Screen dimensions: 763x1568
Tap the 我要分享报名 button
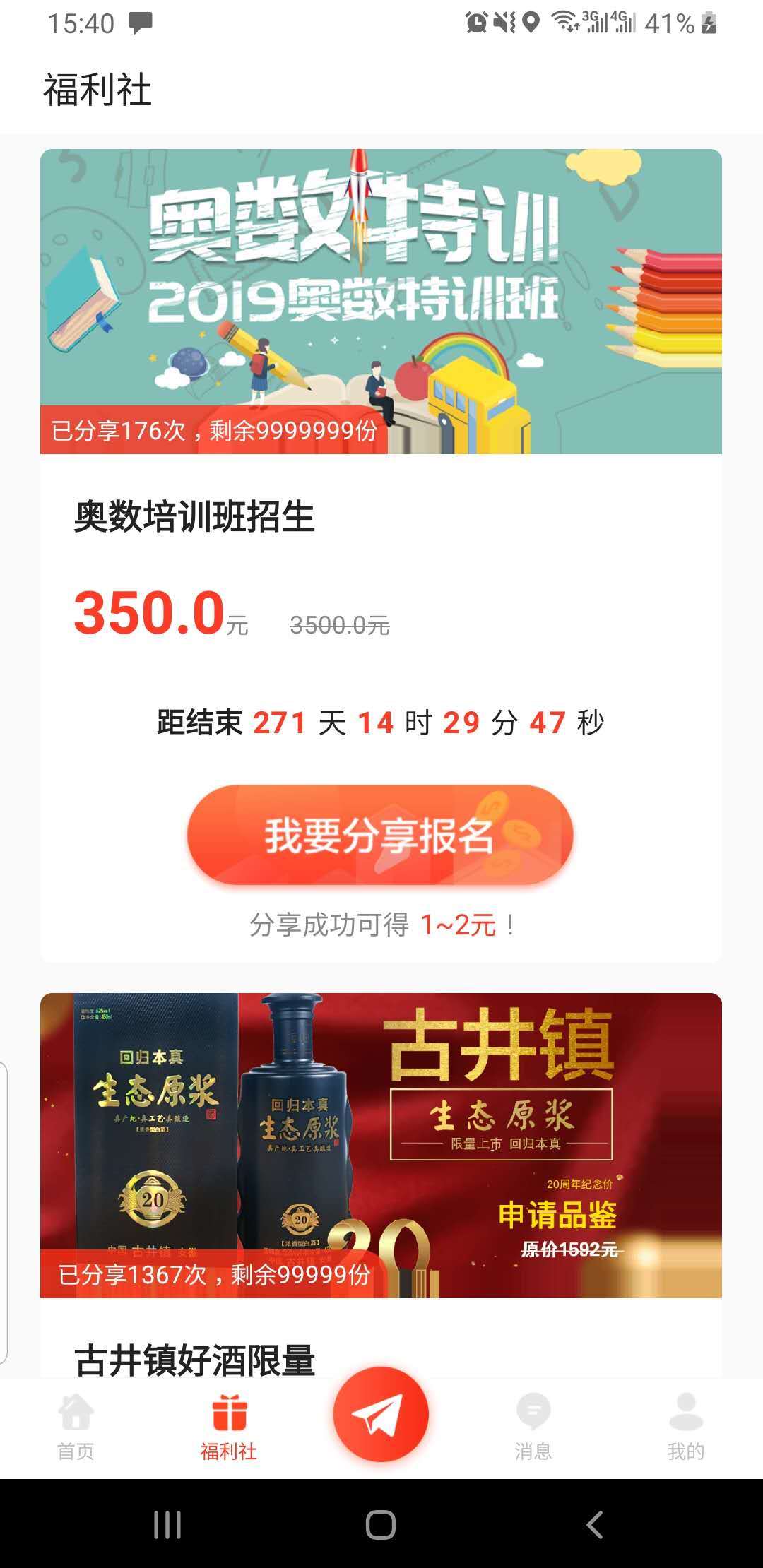click(x=380, y=835)
